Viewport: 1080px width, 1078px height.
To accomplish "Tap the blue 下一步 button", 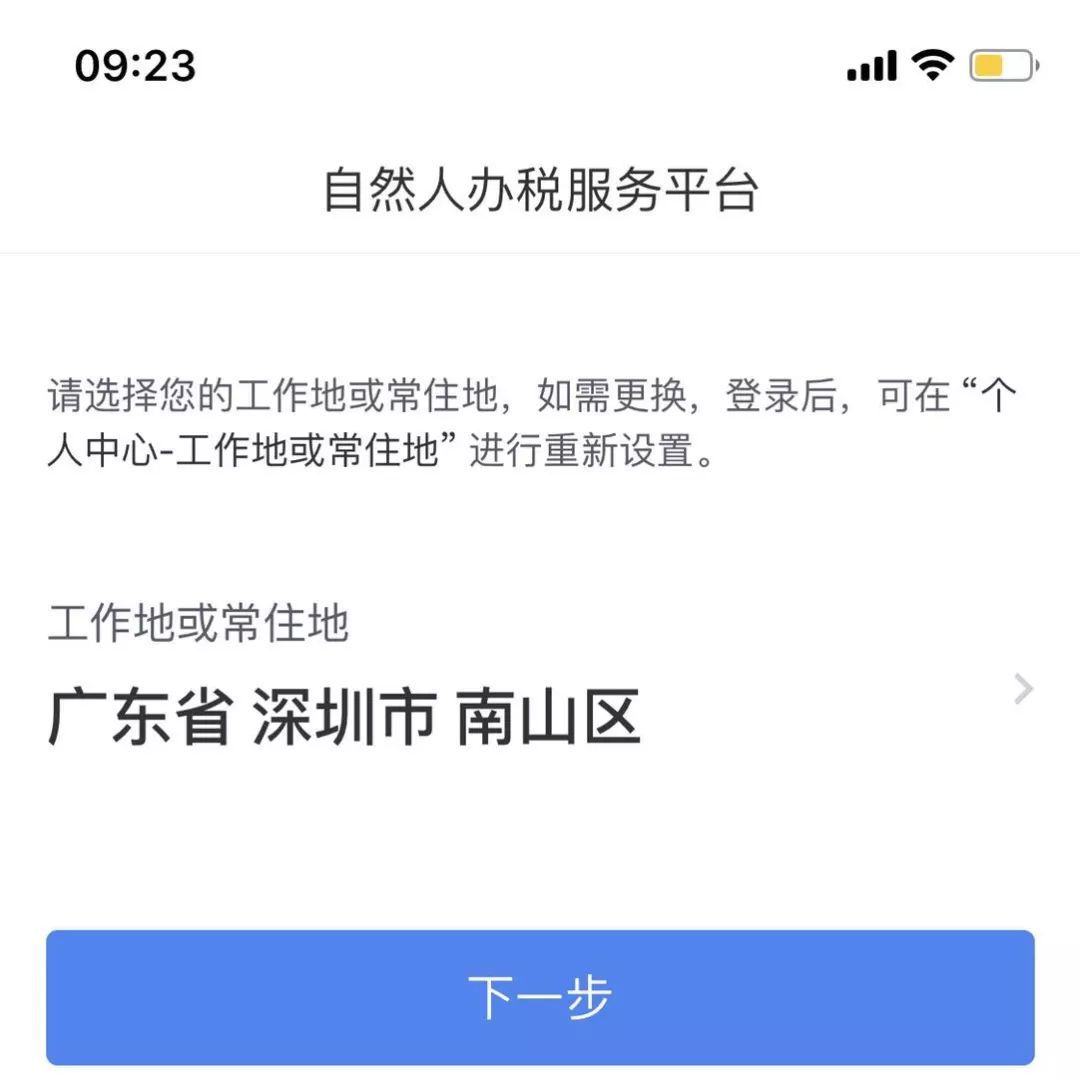I will coord(540,997).
